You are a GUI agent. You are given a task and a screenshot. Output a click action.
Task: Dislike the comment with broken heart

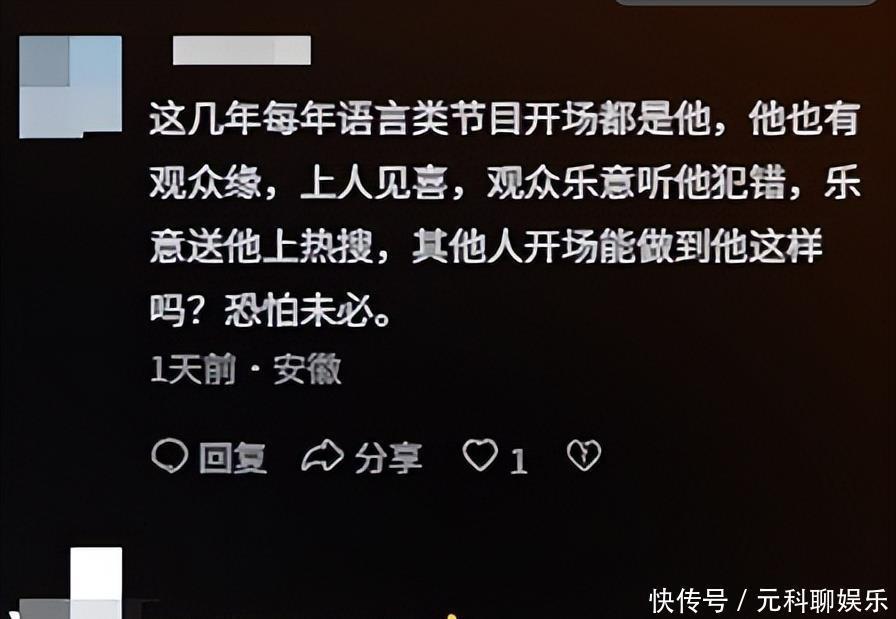point(583,456)
